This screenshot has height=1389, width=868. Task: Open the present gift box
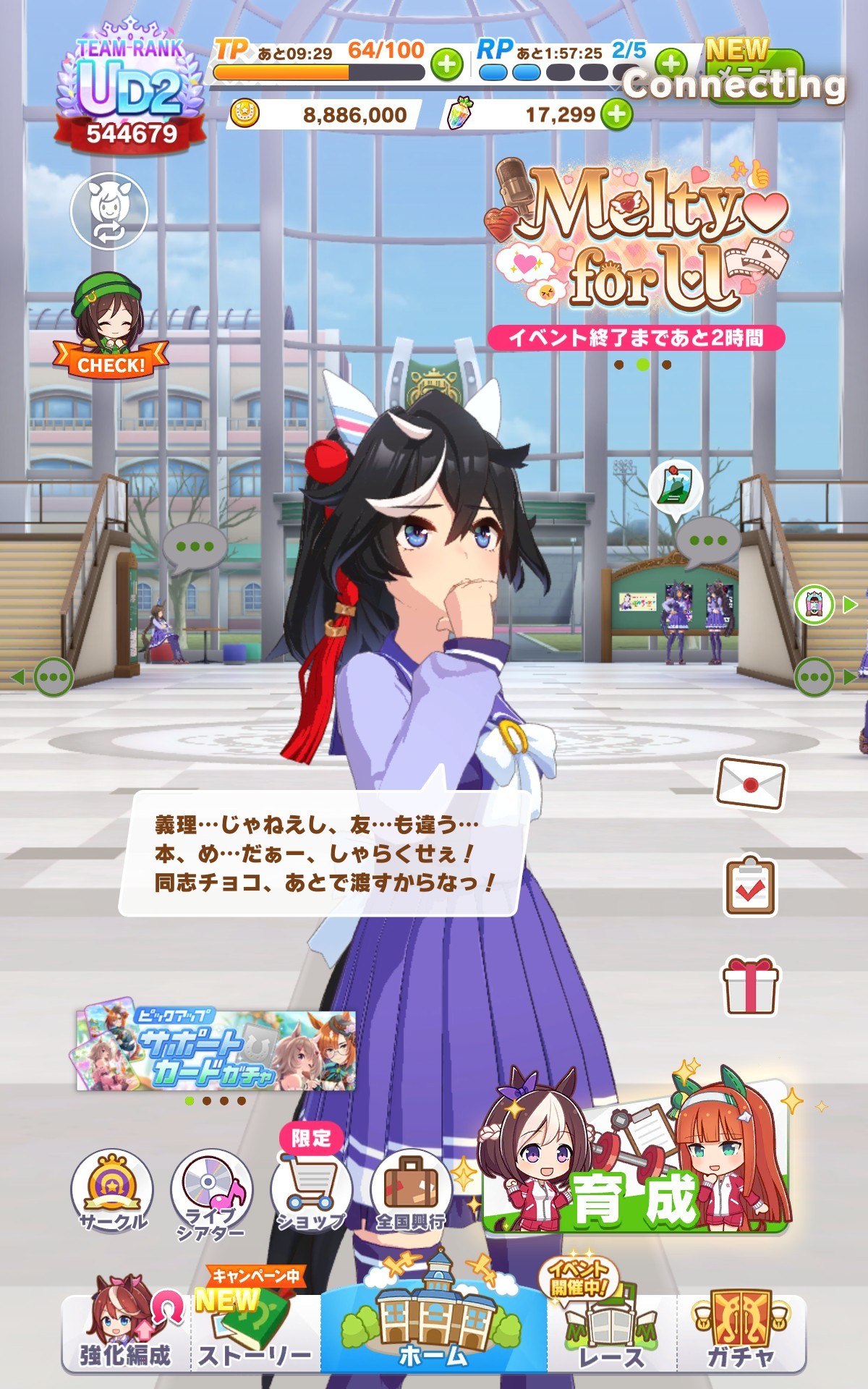point(750,985)
